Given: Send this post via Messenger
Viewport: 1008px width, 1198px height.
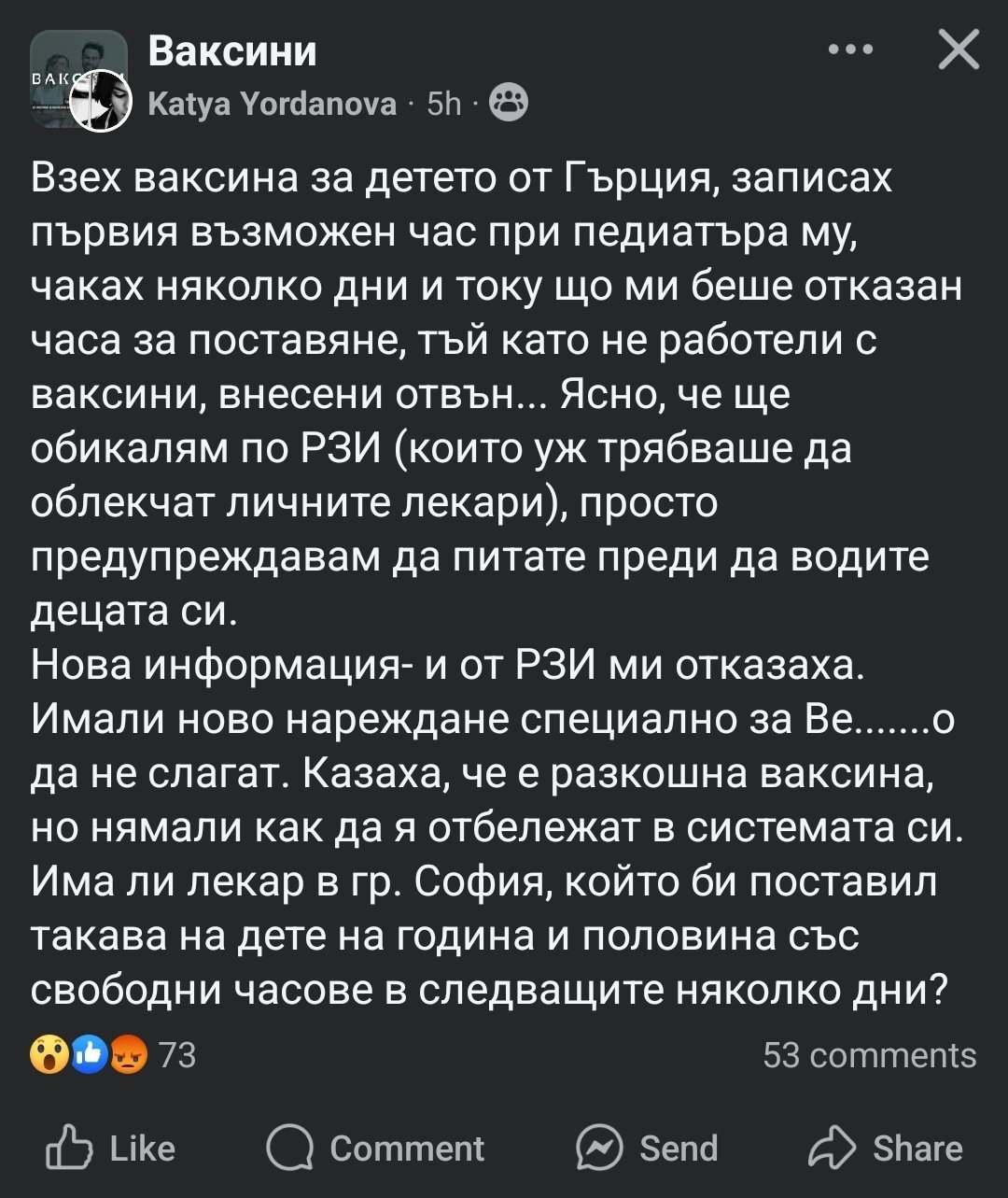Looking at the screenshot, I should click(x=647, y=1148).
